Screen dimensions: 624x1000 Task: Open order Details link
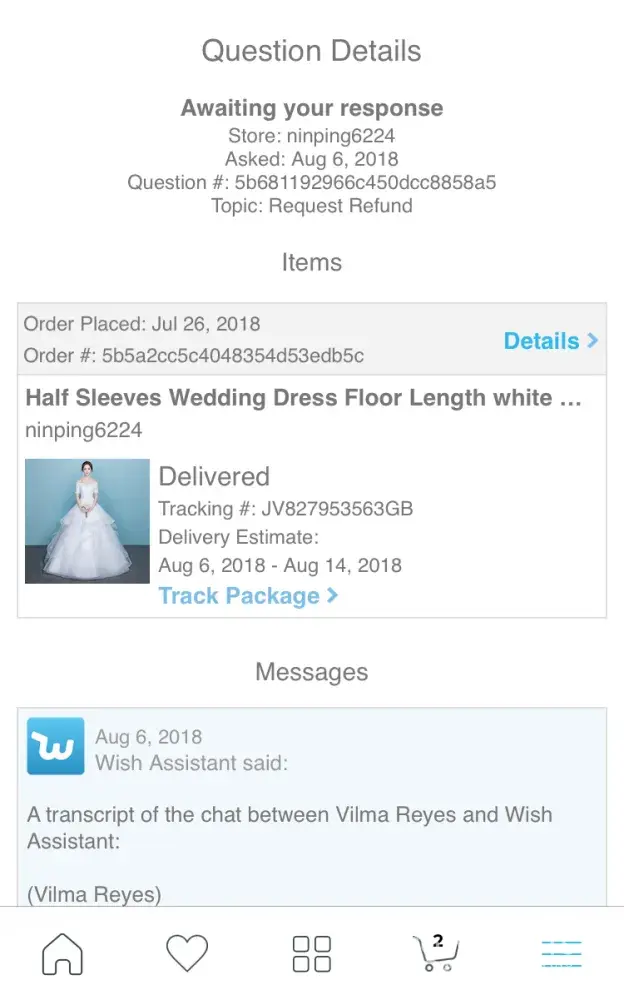pyautogui.click(x=550, y=341)
